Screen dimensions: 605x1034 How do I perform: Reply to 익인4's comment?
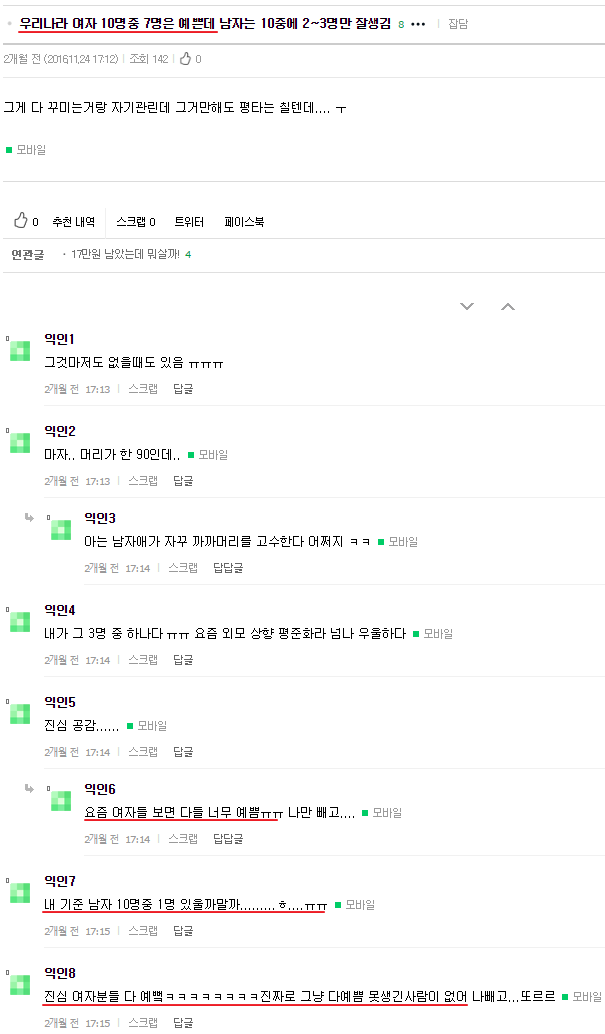click(183, 660)
